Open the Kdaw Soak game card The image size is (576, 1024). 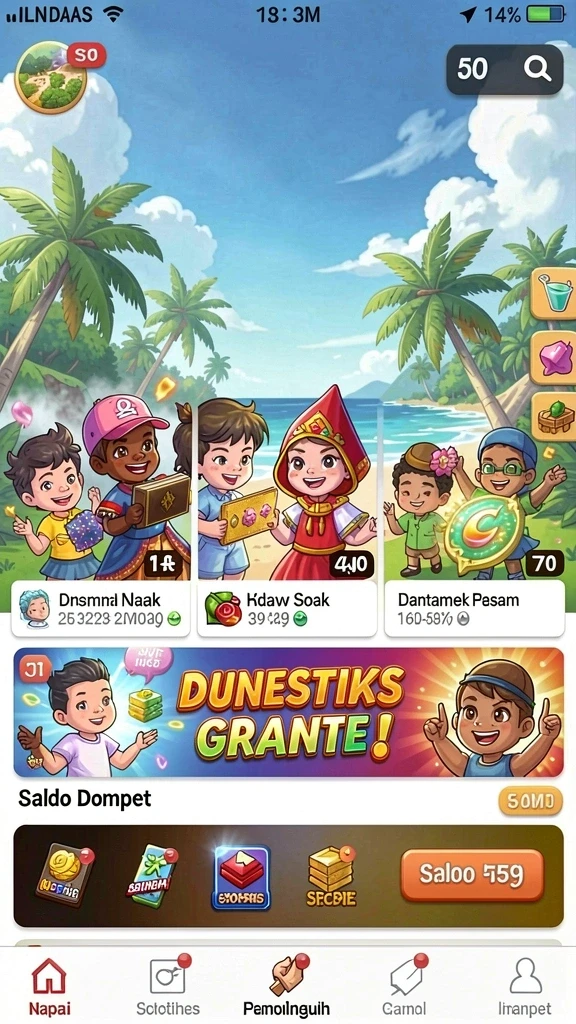[x=287, y=609]
